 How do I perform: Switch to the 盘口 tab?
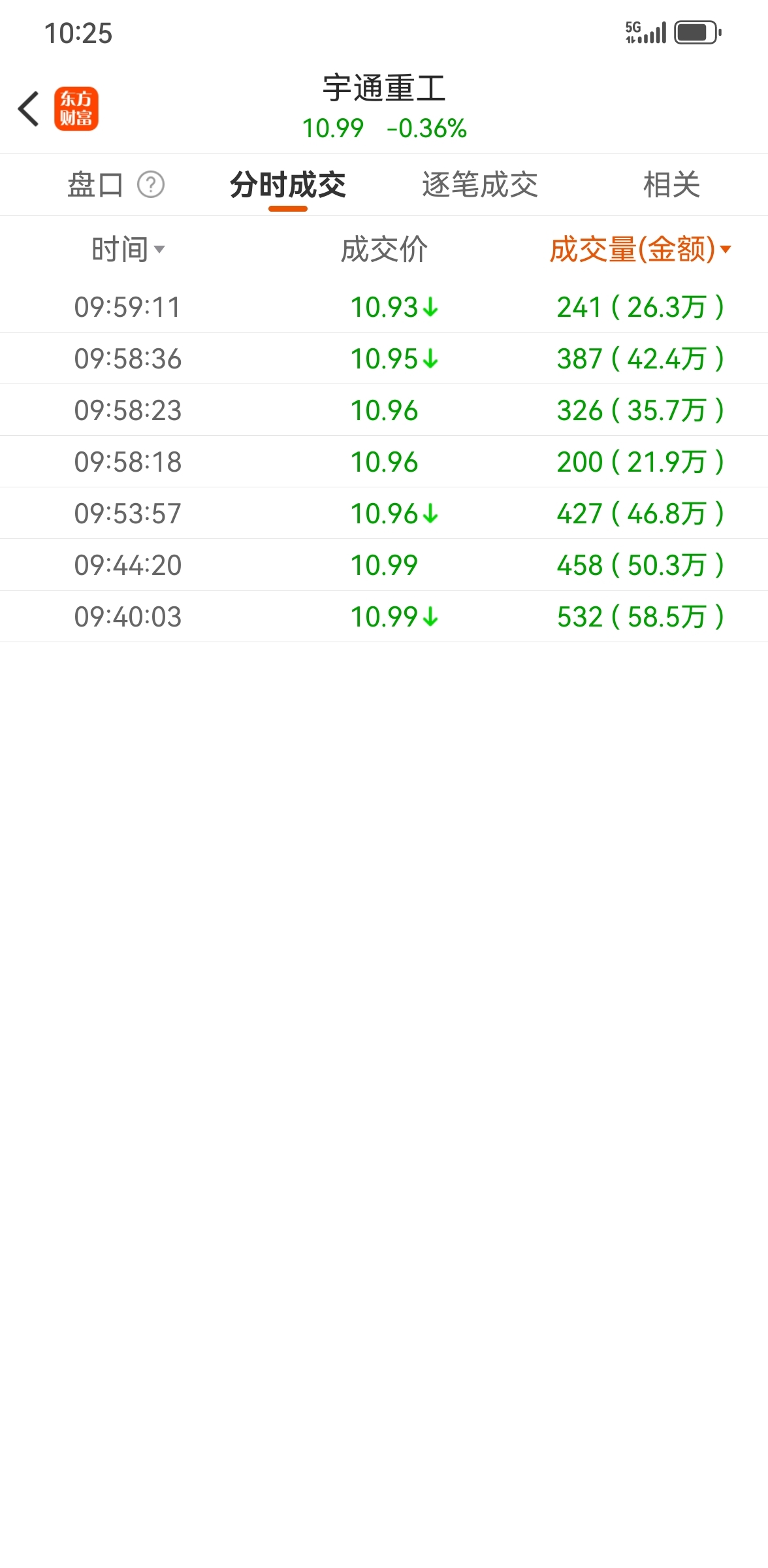[x=95, y=185]
